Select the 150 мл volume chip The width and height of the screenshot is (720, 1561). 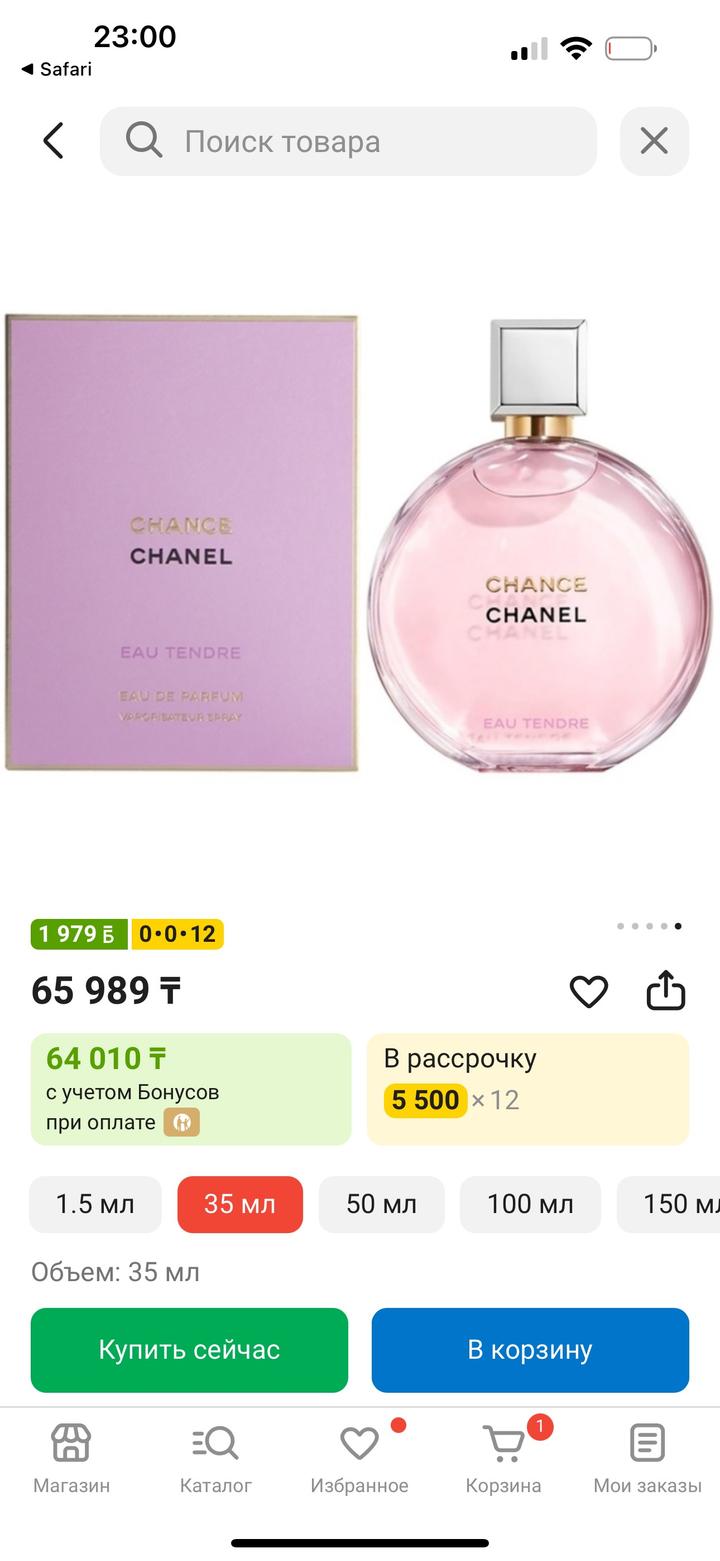click(x=675, y=1204)
